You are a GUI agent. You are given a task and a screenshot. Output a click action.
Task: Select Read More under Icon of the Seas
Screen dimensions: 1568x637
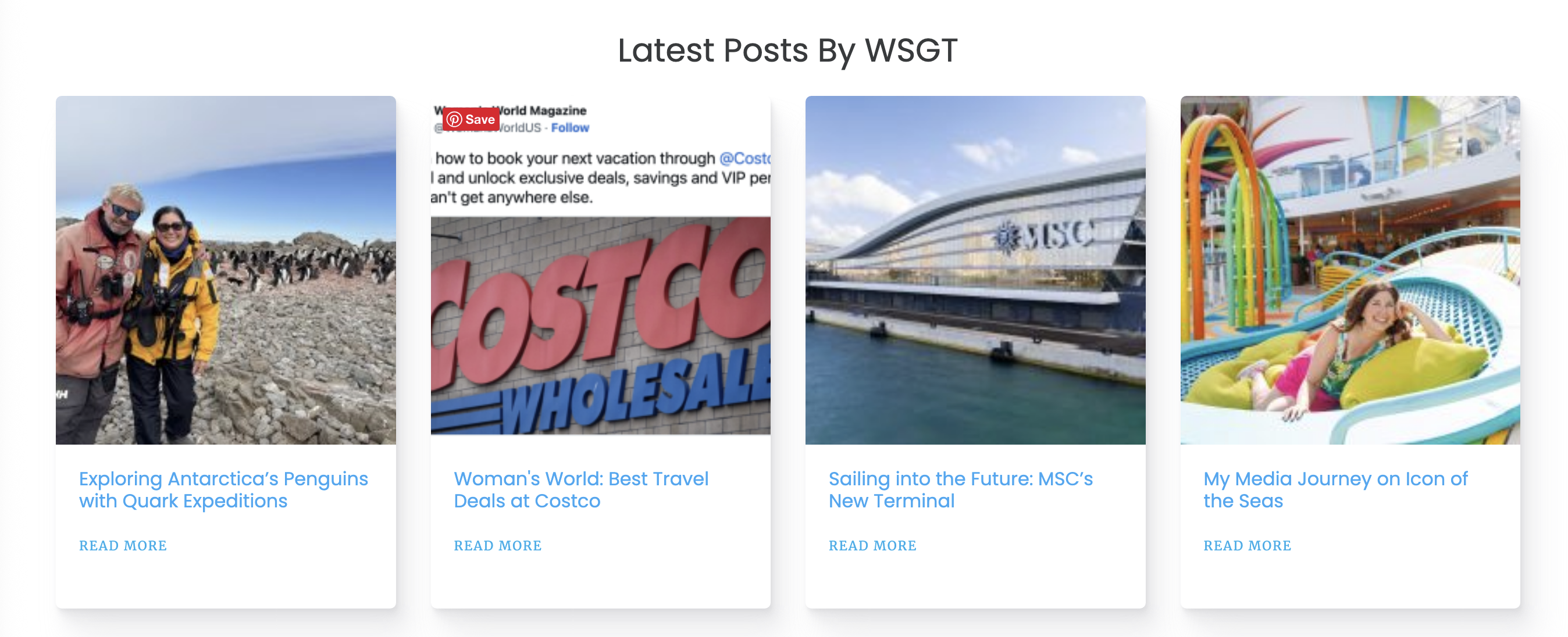point(1246,546)
